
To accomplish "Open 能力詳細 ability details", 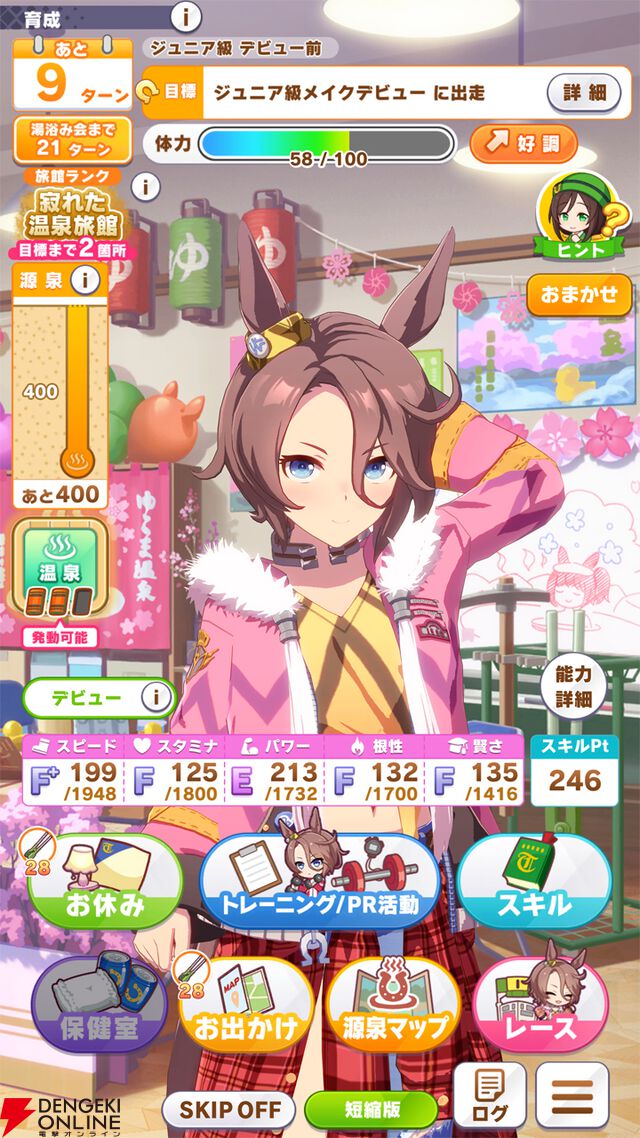I will [573, 684].
